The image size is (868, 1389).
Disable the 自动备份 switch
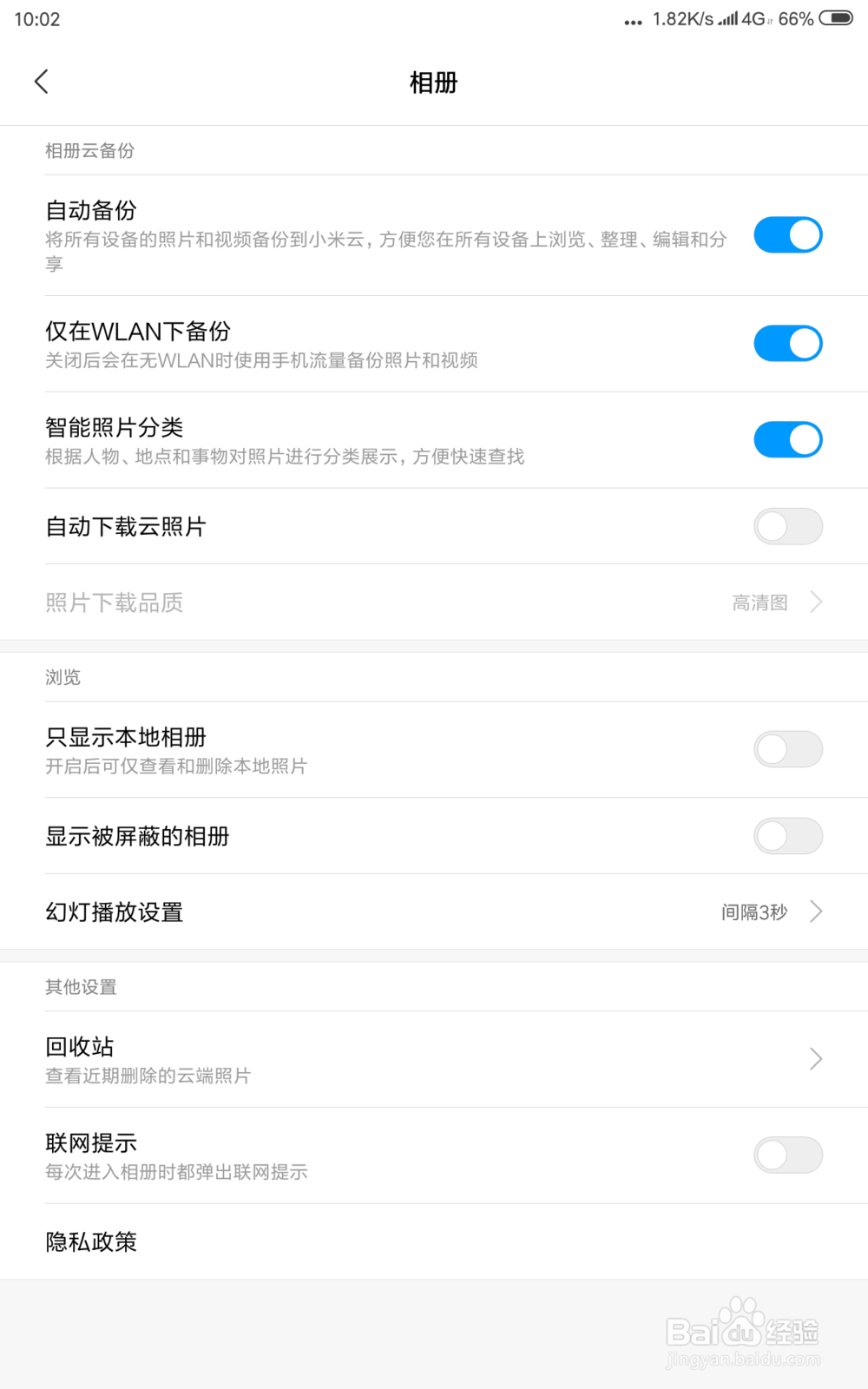tap(787, 234)
